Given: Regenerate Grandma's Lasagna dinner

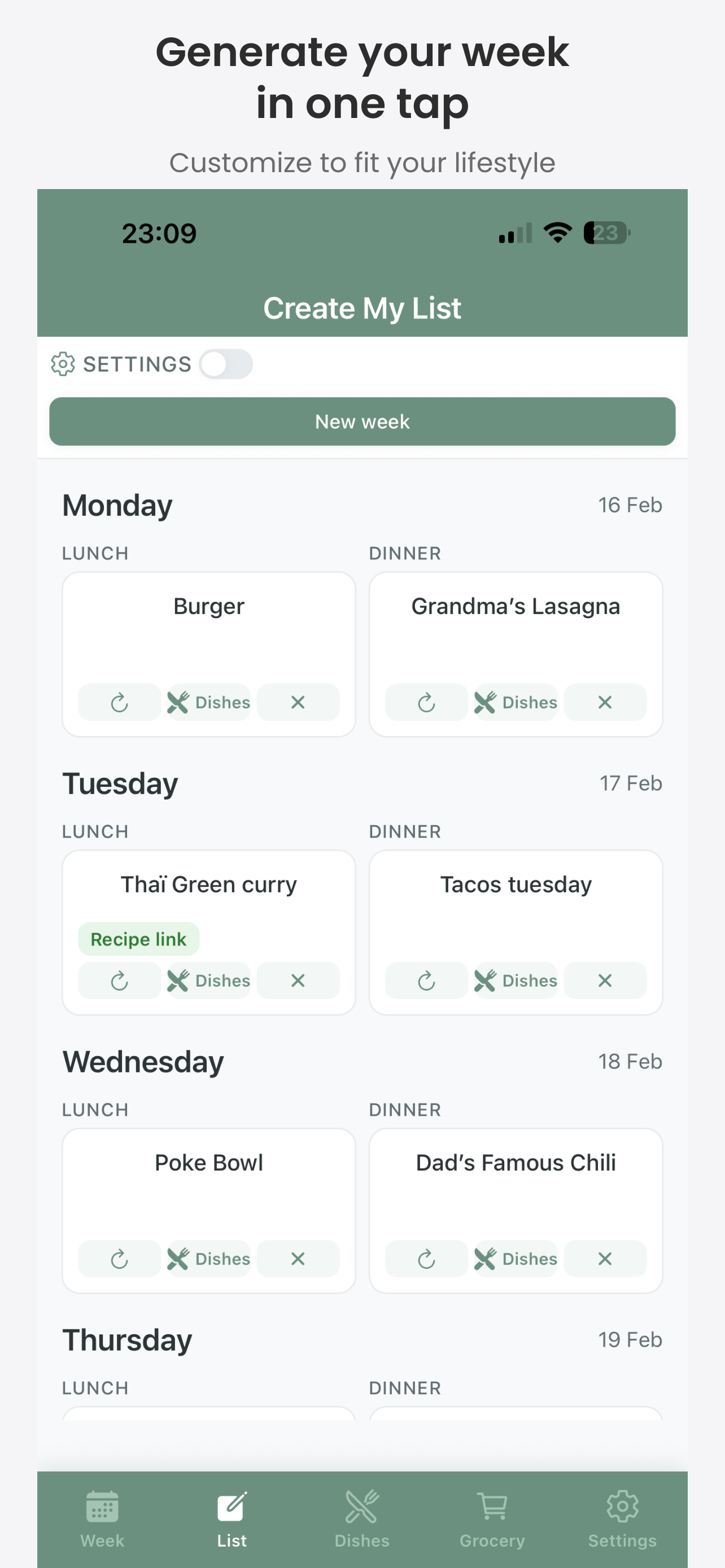Looking at the screenshot, I should (426, 702).
